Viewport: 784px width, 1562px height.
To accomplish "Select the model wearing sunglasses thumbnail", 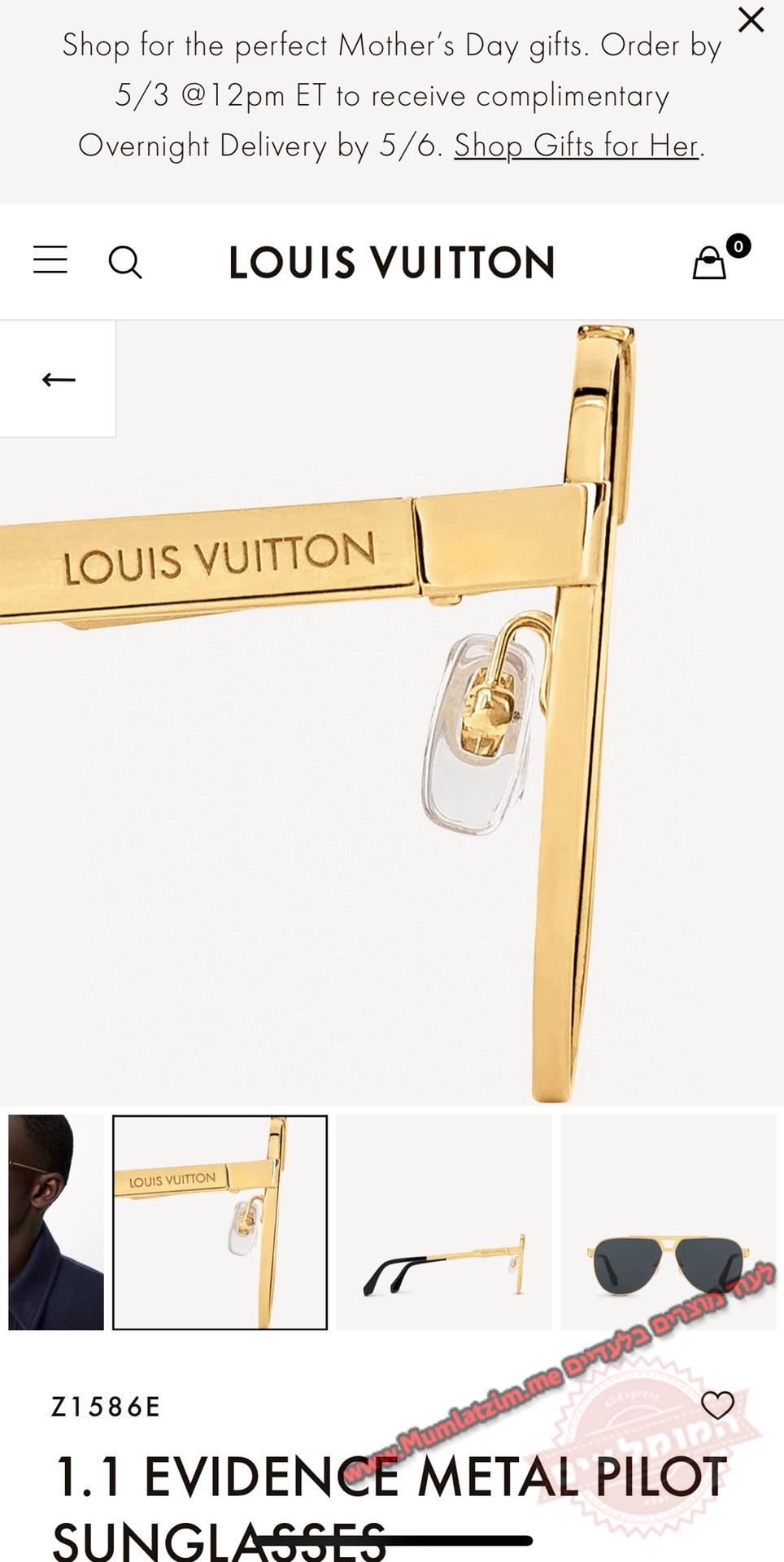I will pos(55,1222).
